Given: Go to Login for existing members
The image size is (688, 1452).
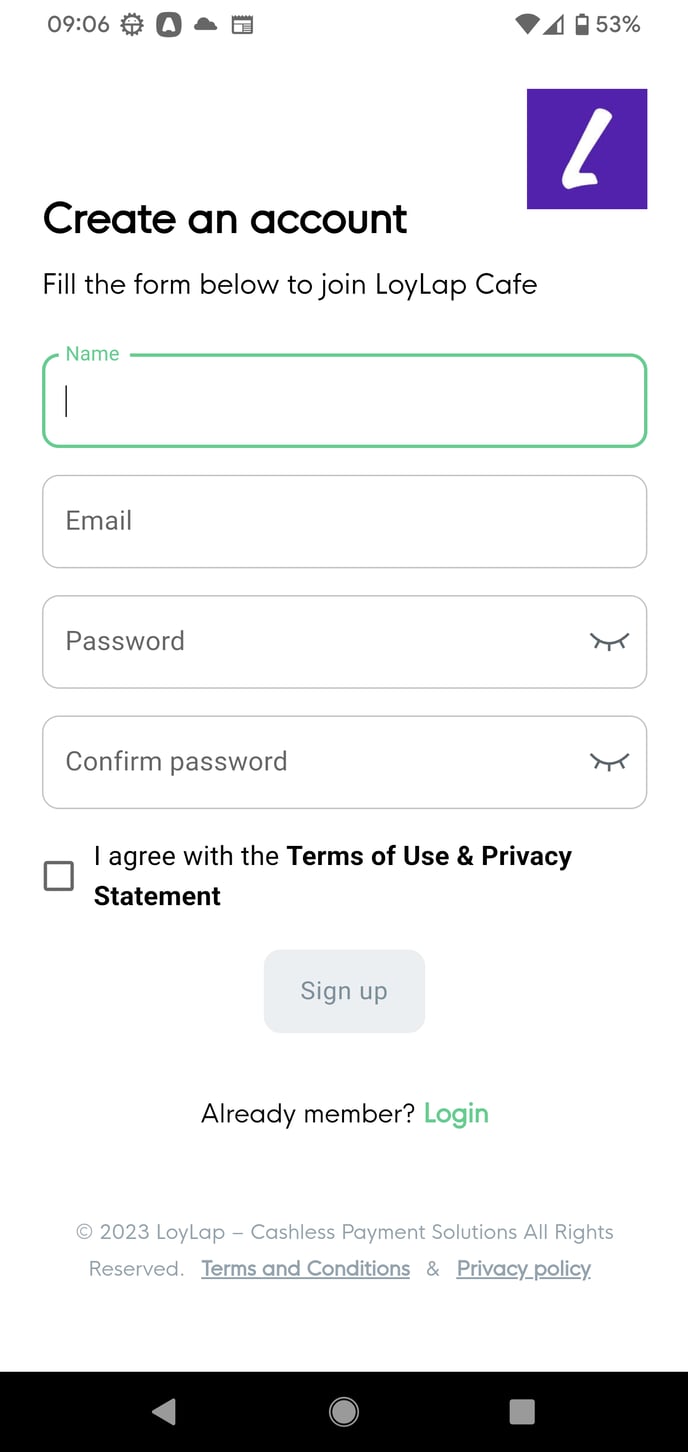Looking at the screenshot, I should click(456, 1113).
